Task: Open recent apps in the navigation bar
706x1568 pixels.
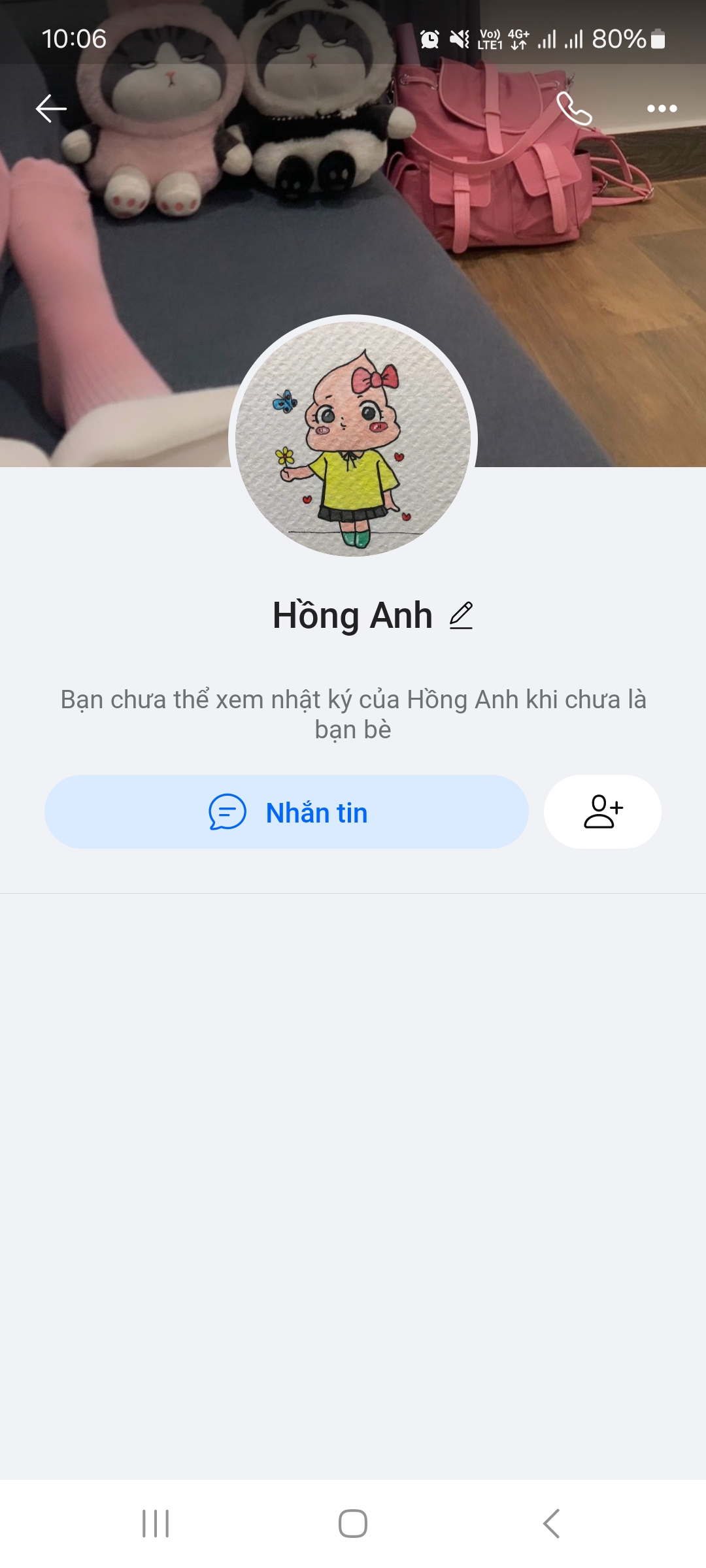Action: [x=156, y=1524]
